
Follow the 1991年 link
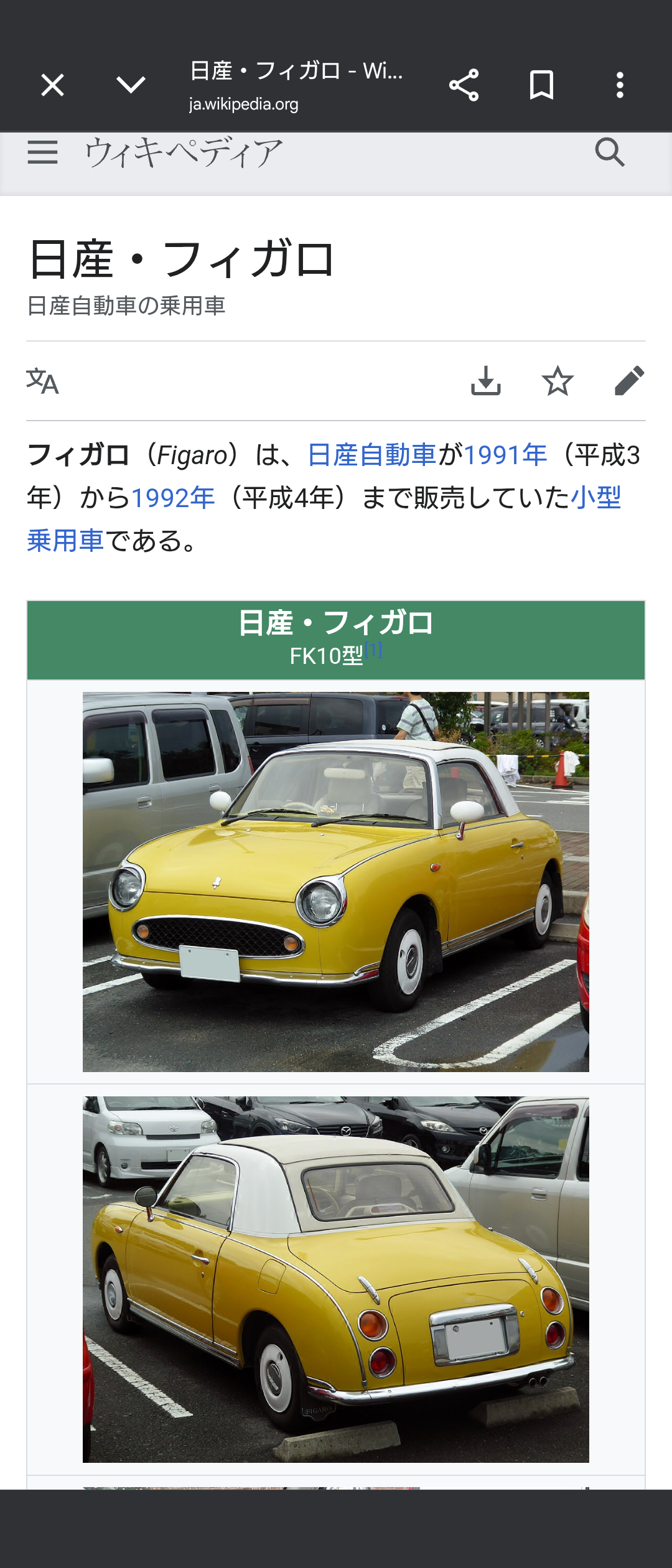point(505,455)
